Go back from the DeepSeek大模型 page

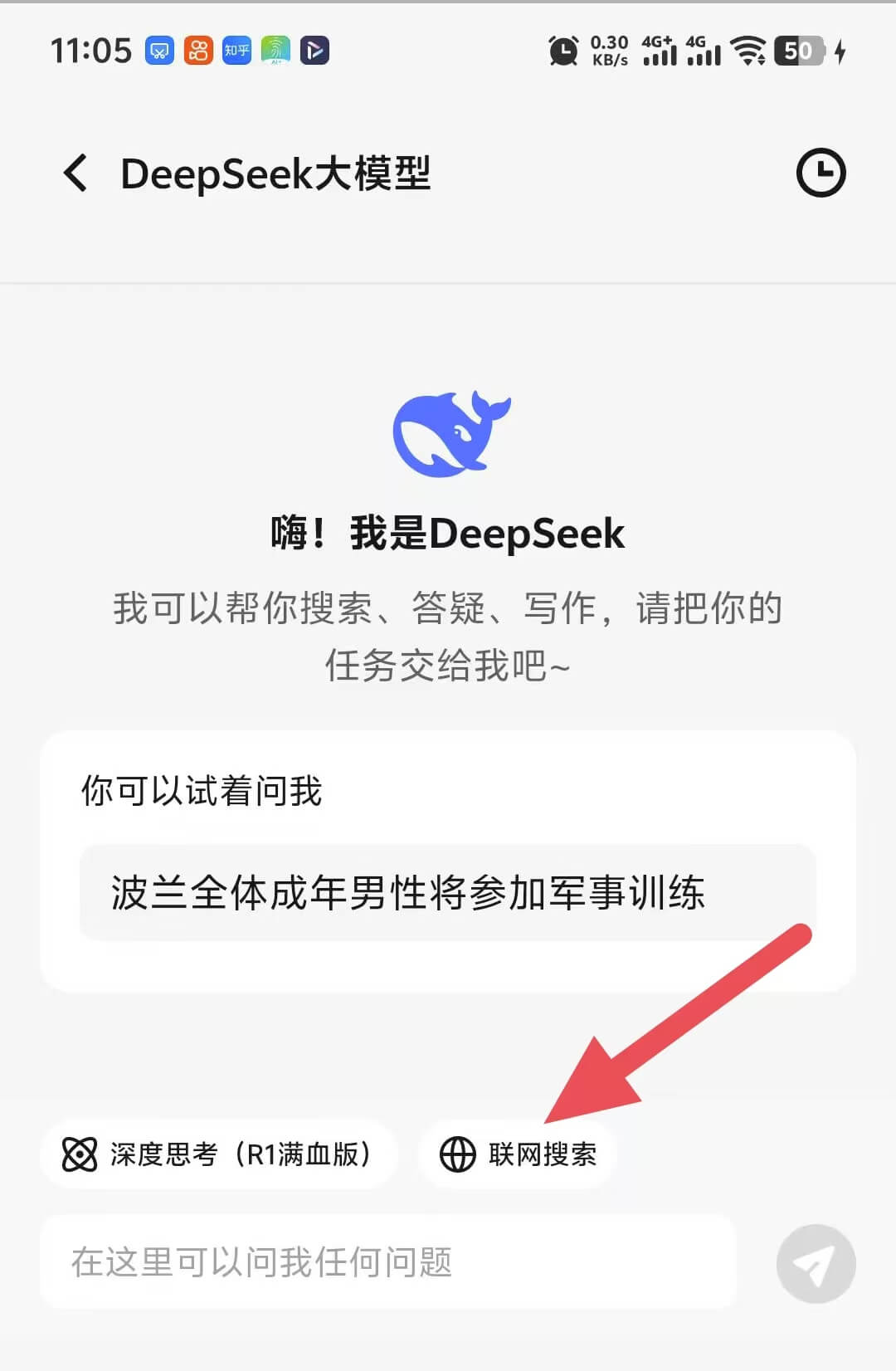pos(75,173)
